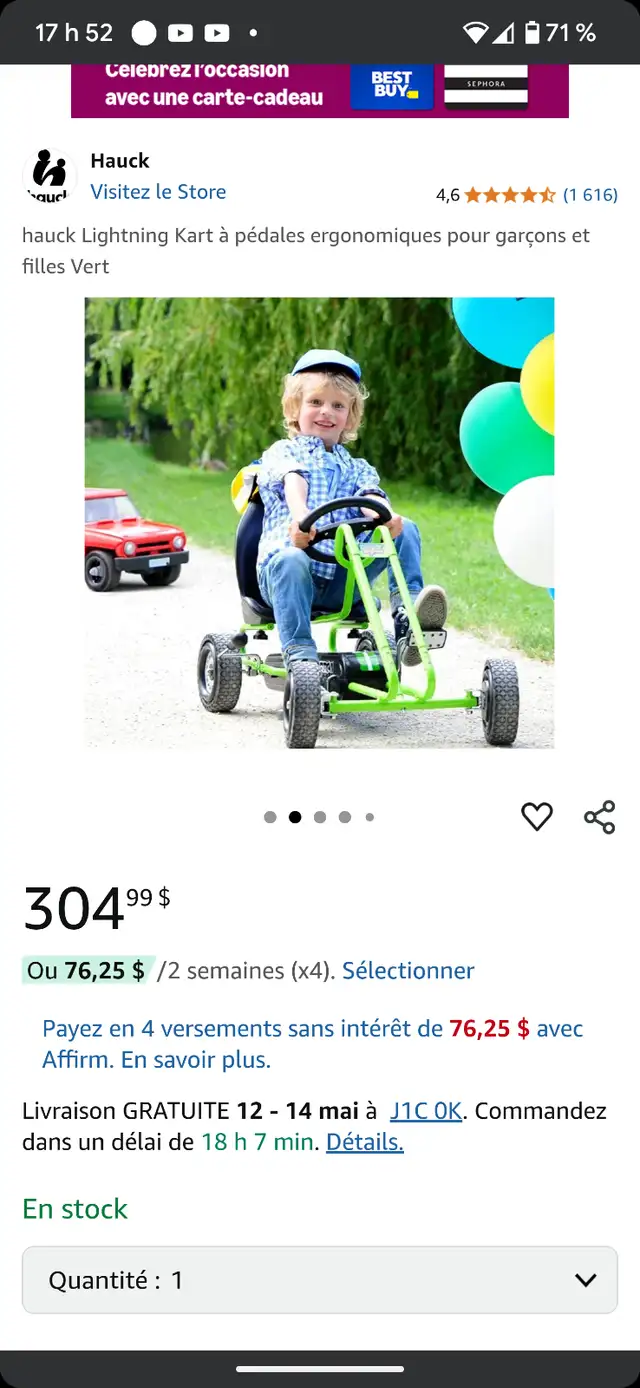Open the Visitez le Store link
This screenshot has height=1388, width=640.
tap(158, 192)
